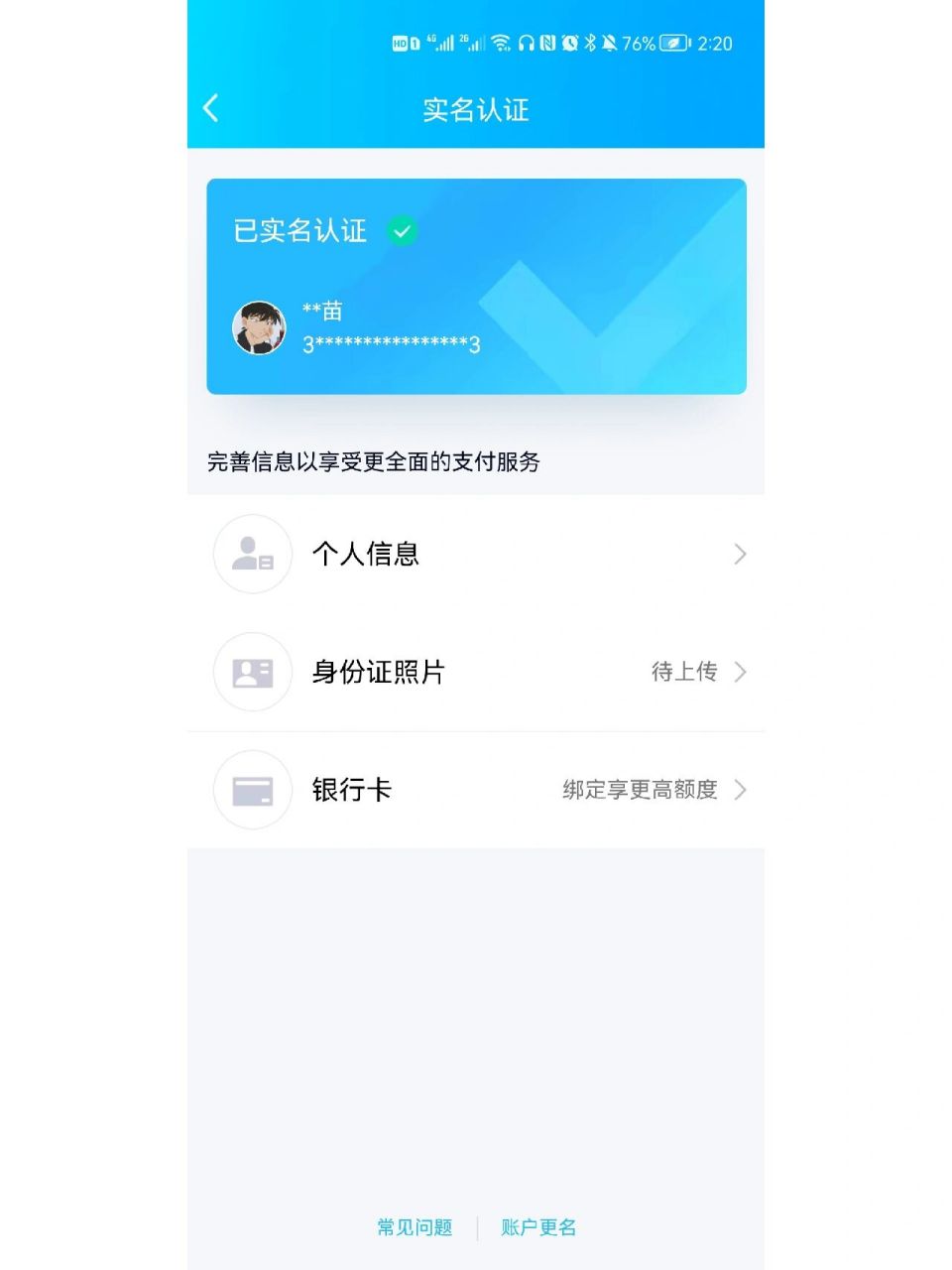The height and width of the screenshot is (1270, 952).
Task: Click the 账户更名 link
Action: [x=537, y=1227]
